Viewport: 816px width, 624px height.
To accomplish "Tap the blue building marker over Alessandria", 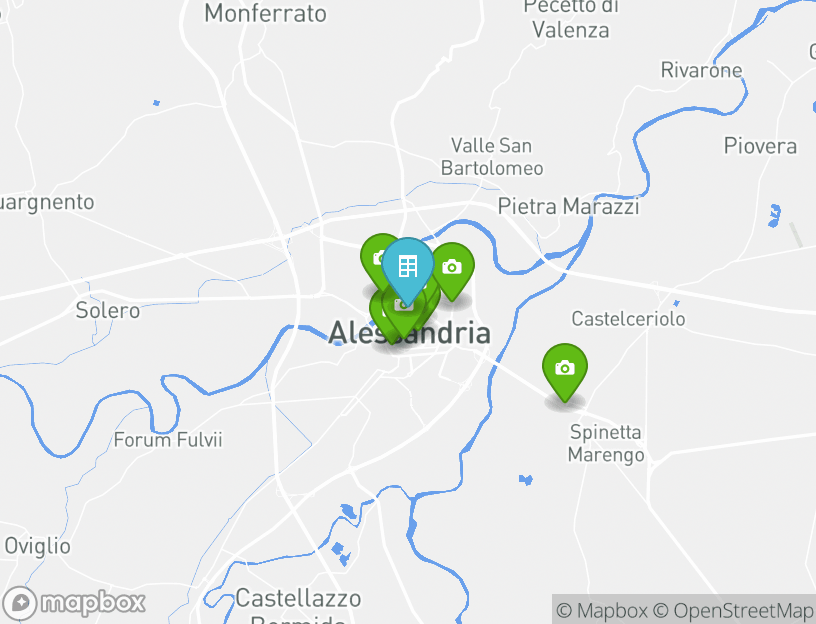I will (x=408, y=266).
